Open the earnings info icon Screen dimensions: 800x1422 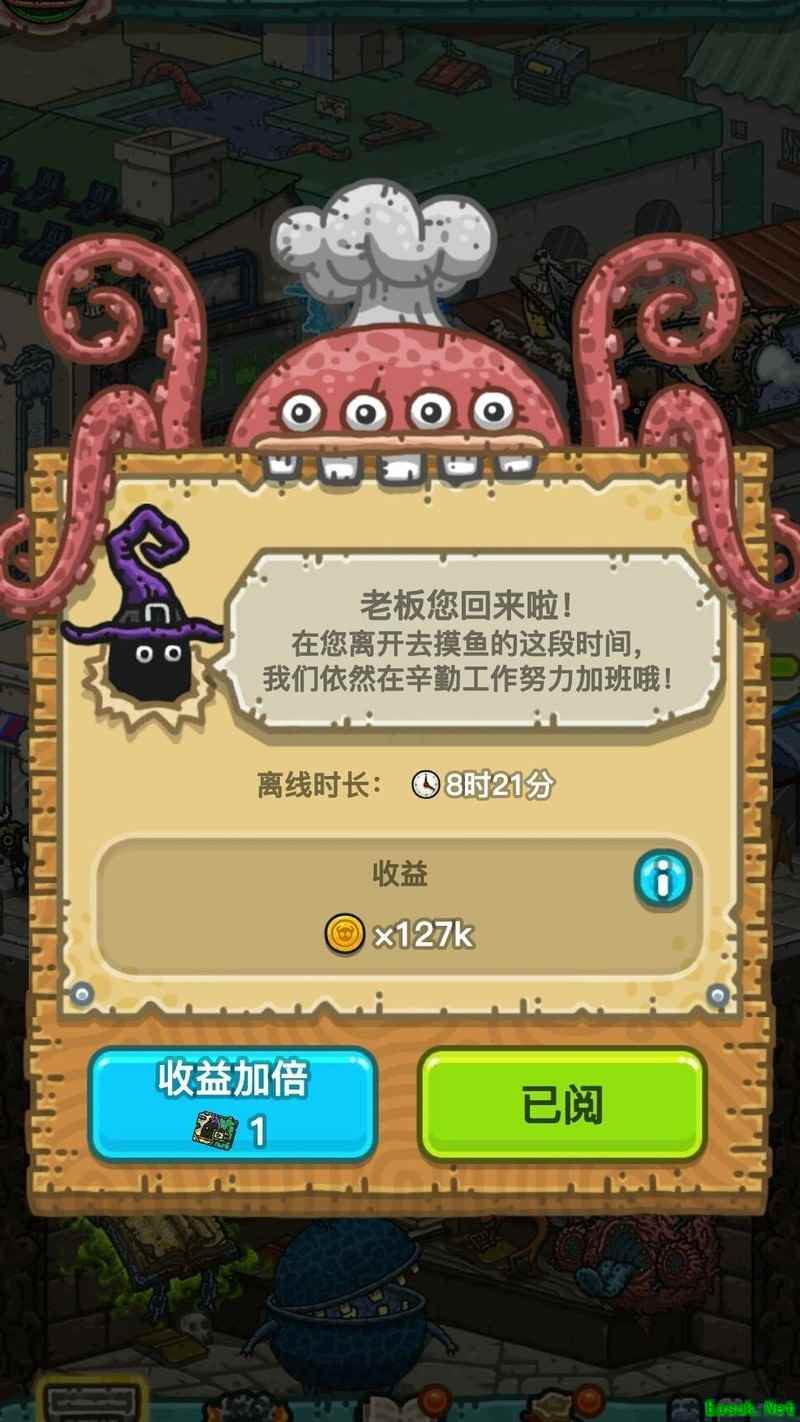coord(662,879)
